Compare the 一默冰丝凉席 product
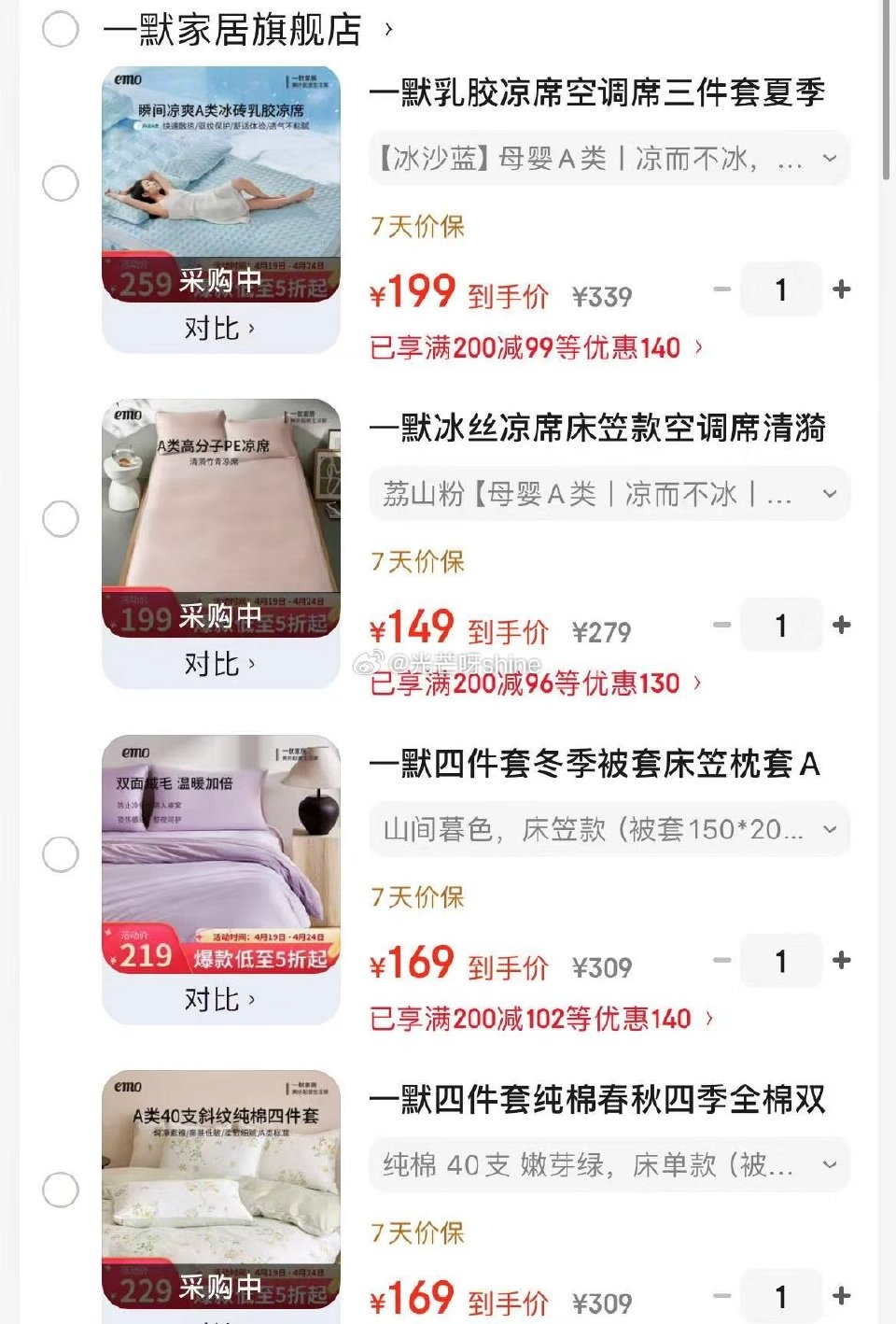This screenshot has width=896, height=1324. pyautogui.click(x=219, y=664)
